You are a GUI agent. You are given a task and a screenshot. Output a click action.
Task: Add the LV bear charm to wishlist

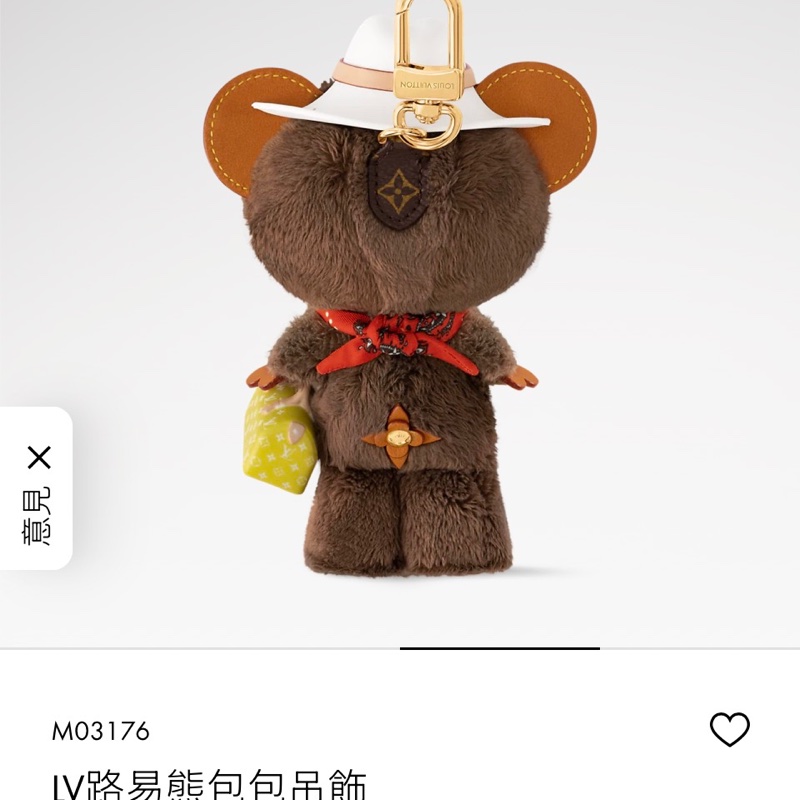tap(729, 729)
